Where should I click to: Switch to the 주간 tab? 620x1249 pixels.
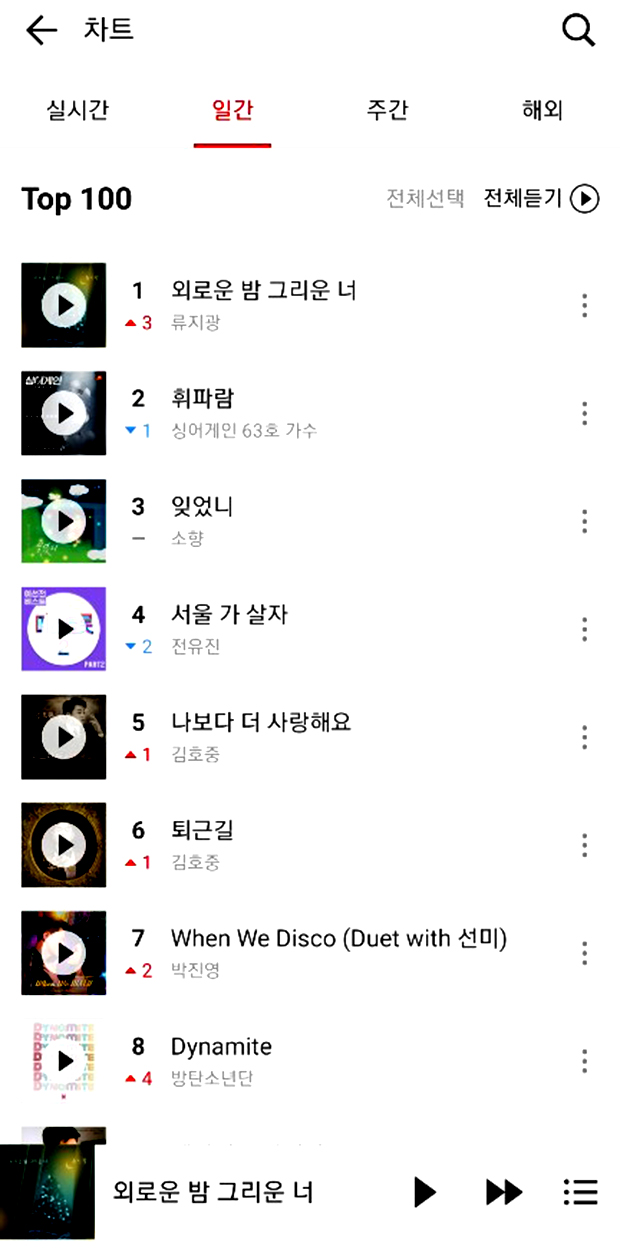pos(387,110)
